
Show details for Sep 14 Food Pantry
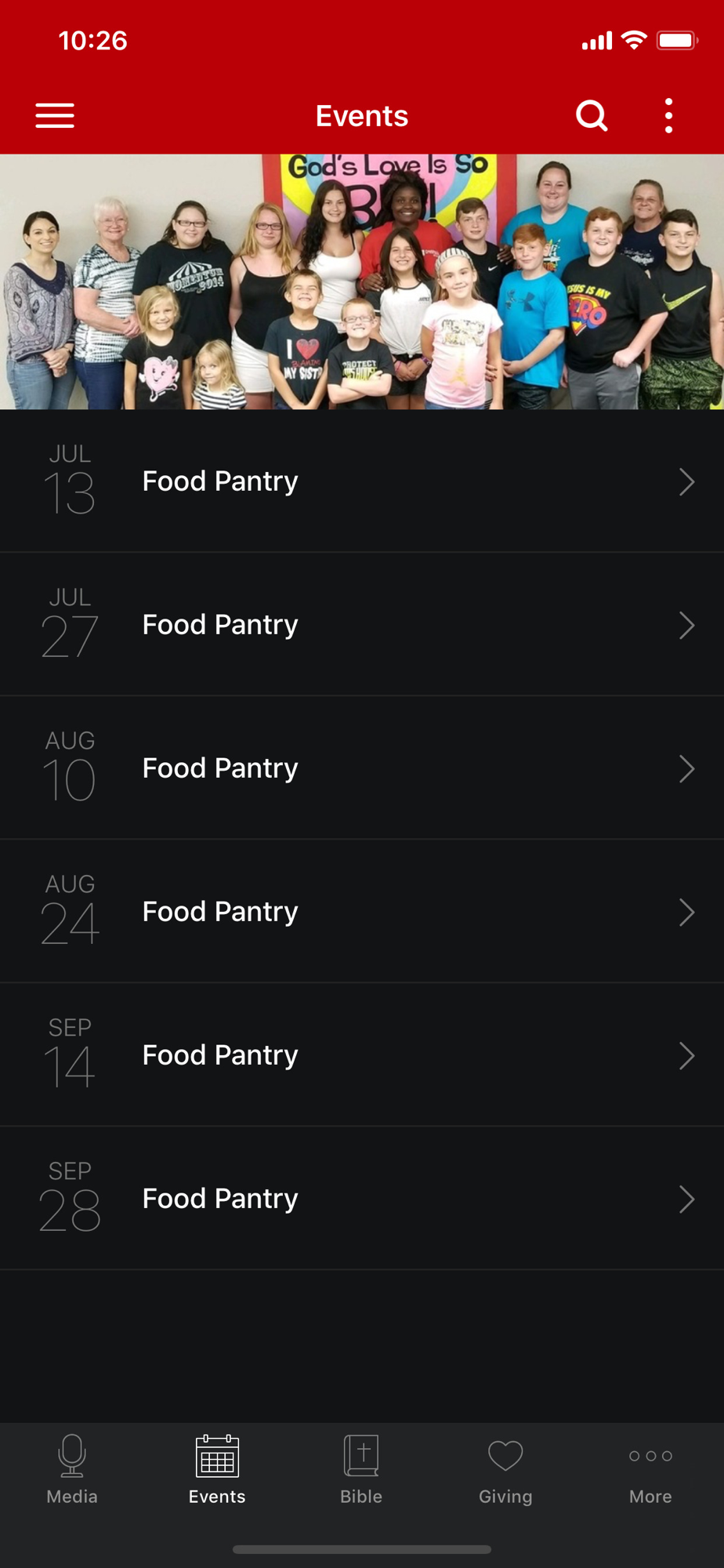(x=362, y=1055)
